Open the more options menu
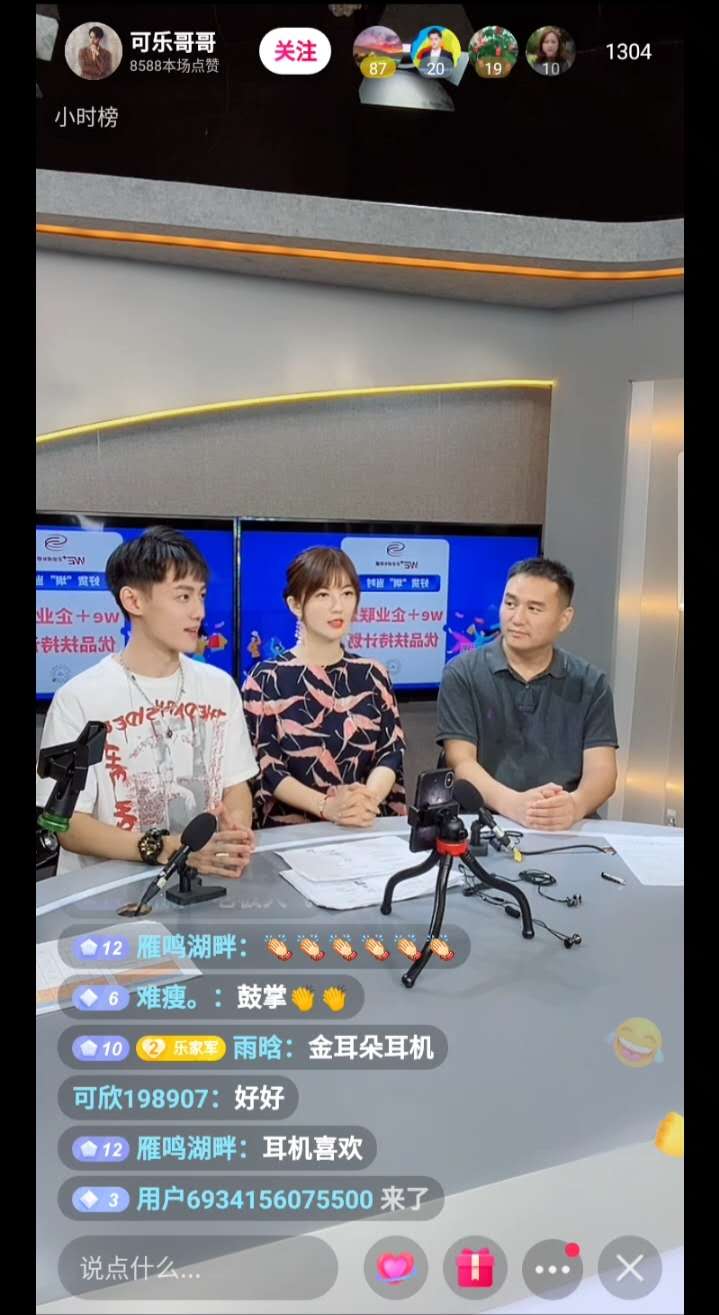Image resolution: width=719 pixels, height=1315 pixels. [x=552, y=1268]
